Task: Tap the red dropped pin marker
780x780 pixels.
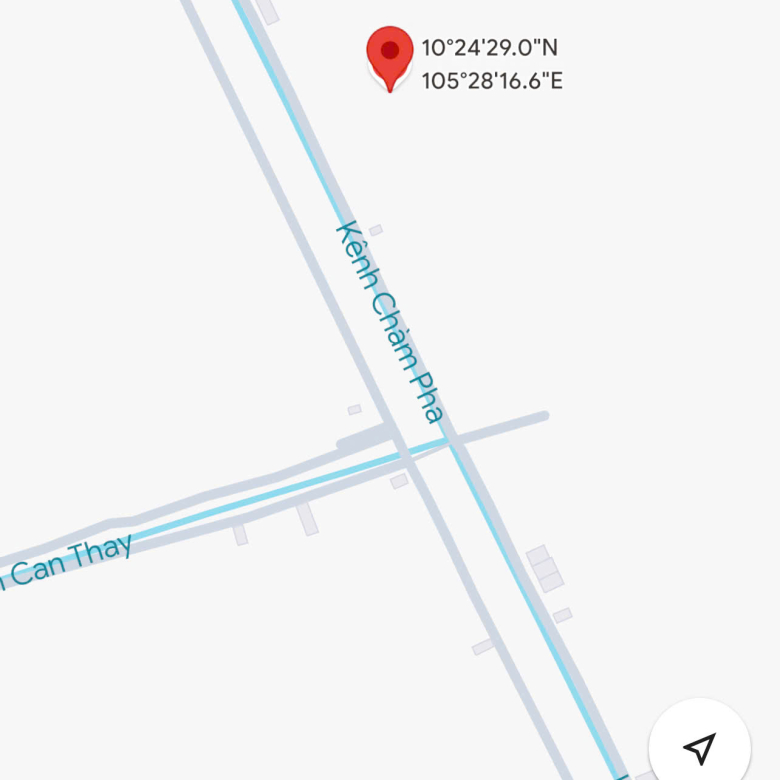Action: 390,54
